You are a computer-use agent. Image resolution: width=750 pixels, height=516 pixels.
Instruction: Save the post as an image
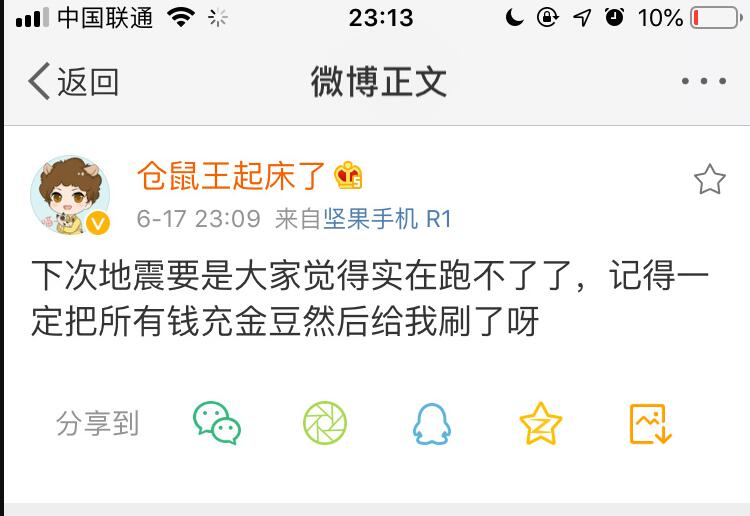650,424
